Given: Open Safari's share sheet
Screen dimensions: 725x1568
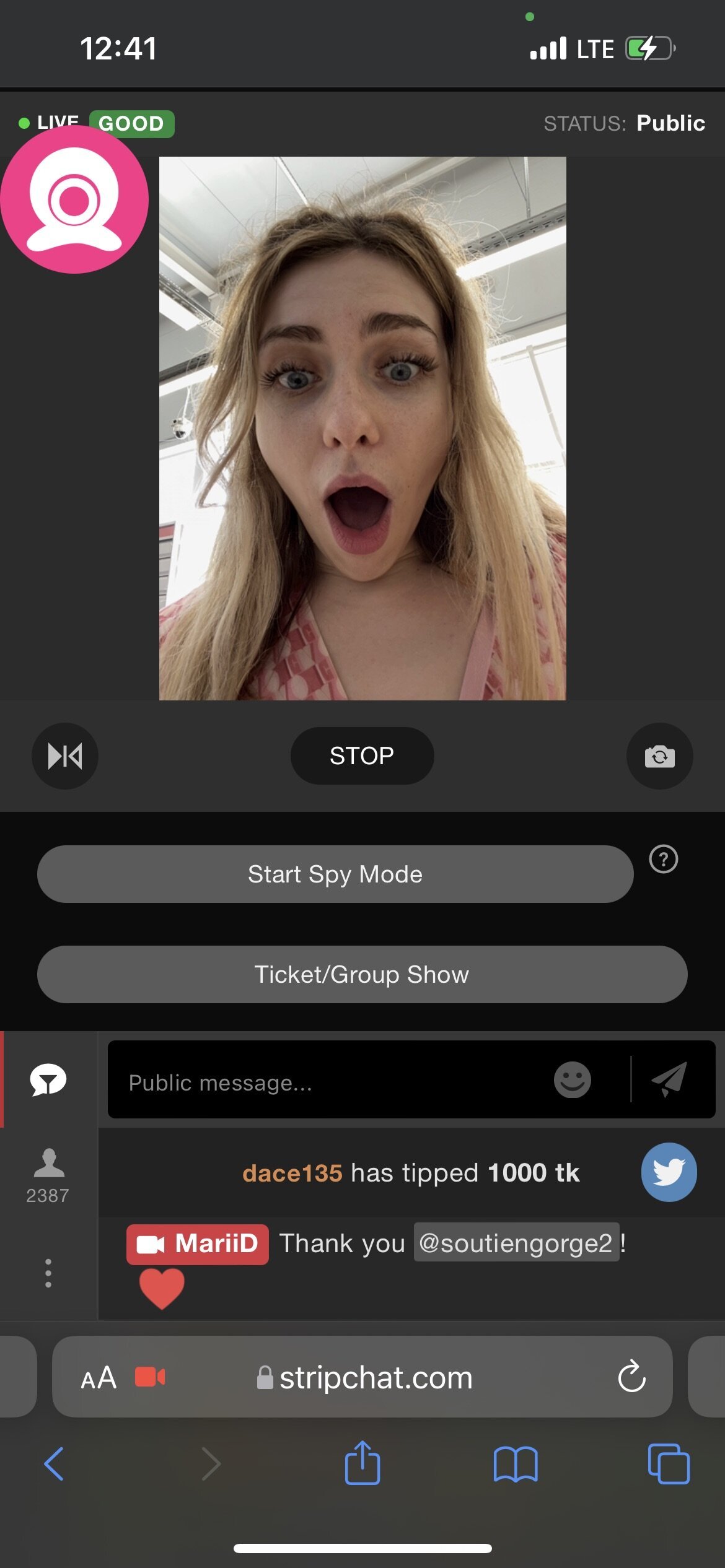Looking at the screenshot, I should point(362,1463).
